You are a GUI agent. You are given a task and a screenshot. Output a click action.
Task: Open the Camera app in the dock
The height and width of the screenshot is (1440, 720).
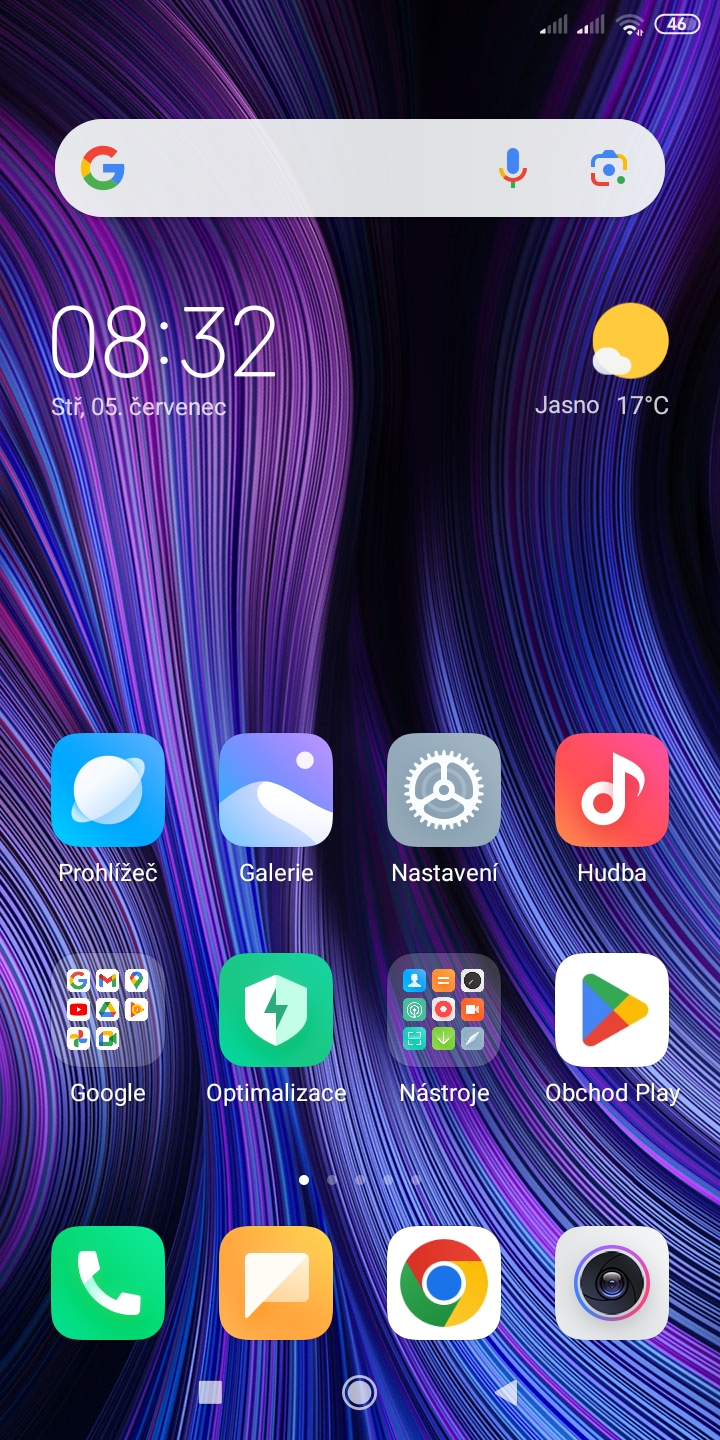[x=612, y=1283]
